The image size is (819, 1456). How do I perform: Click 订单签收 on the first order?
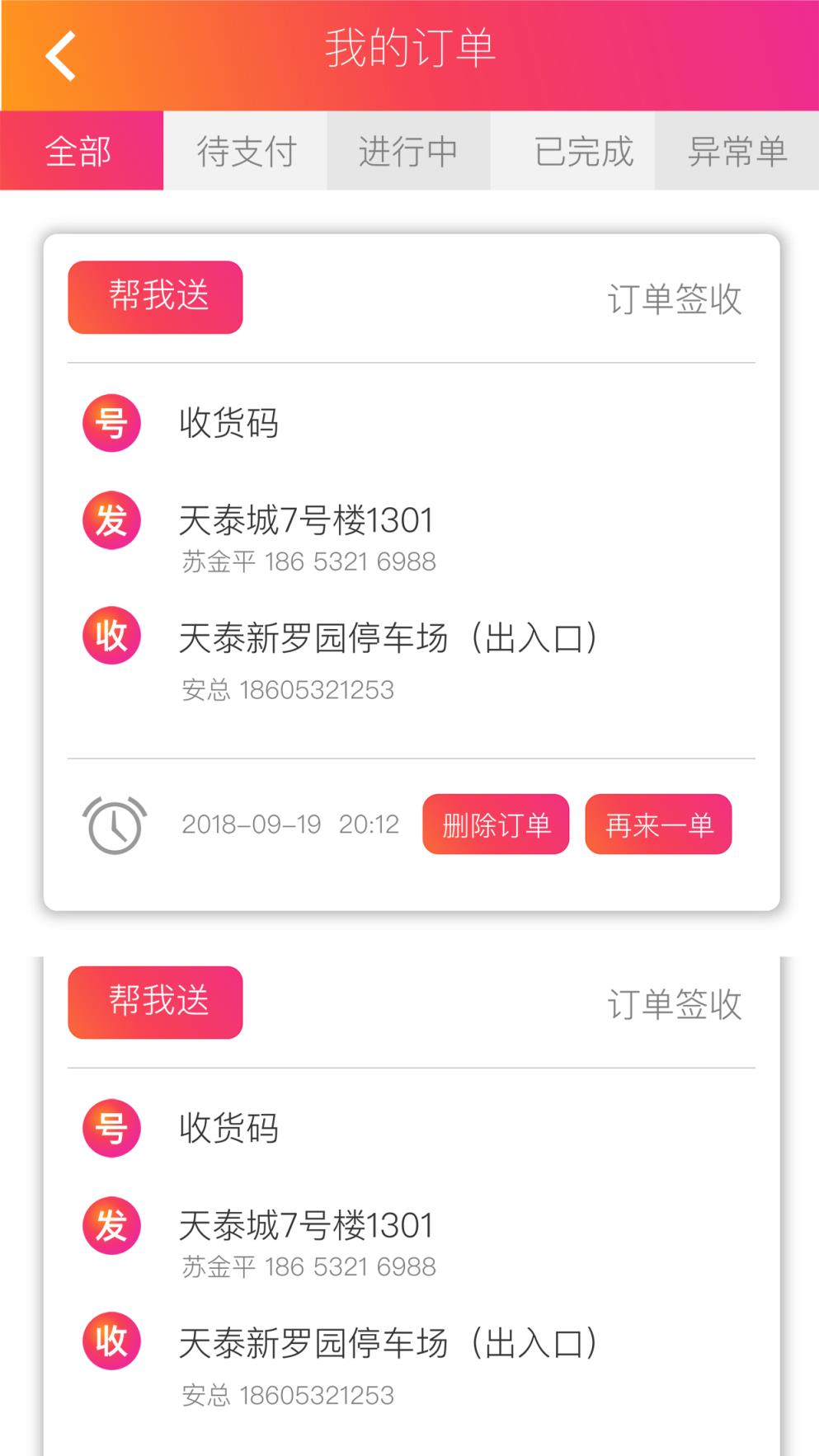(676, 302)
